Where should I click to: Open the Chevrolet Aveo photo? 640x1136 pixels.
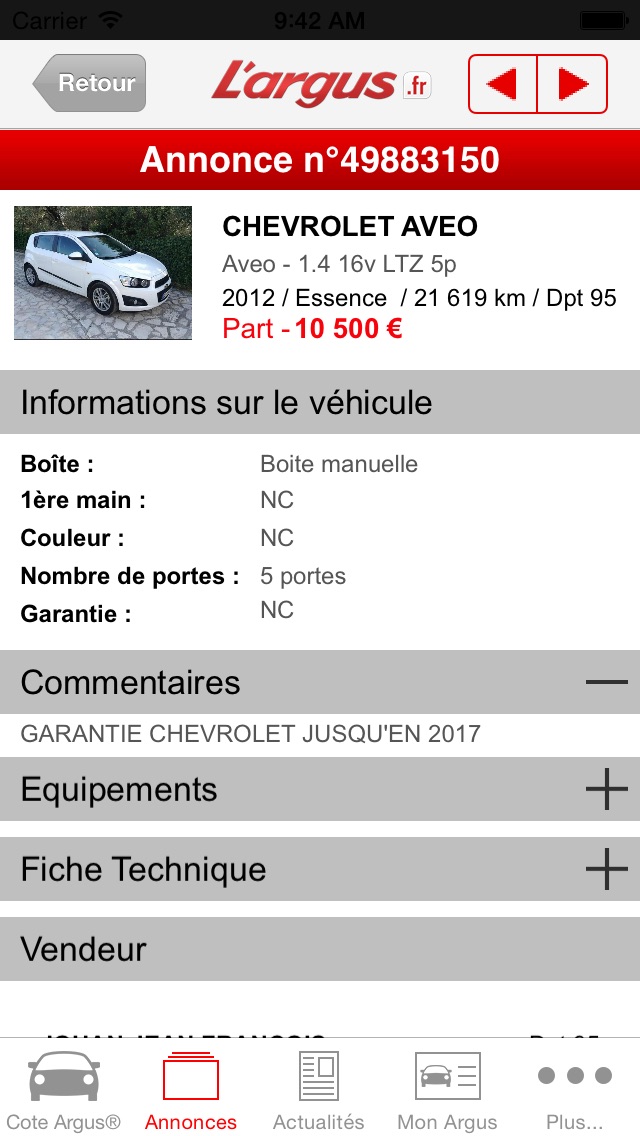(x=103, y=273)
